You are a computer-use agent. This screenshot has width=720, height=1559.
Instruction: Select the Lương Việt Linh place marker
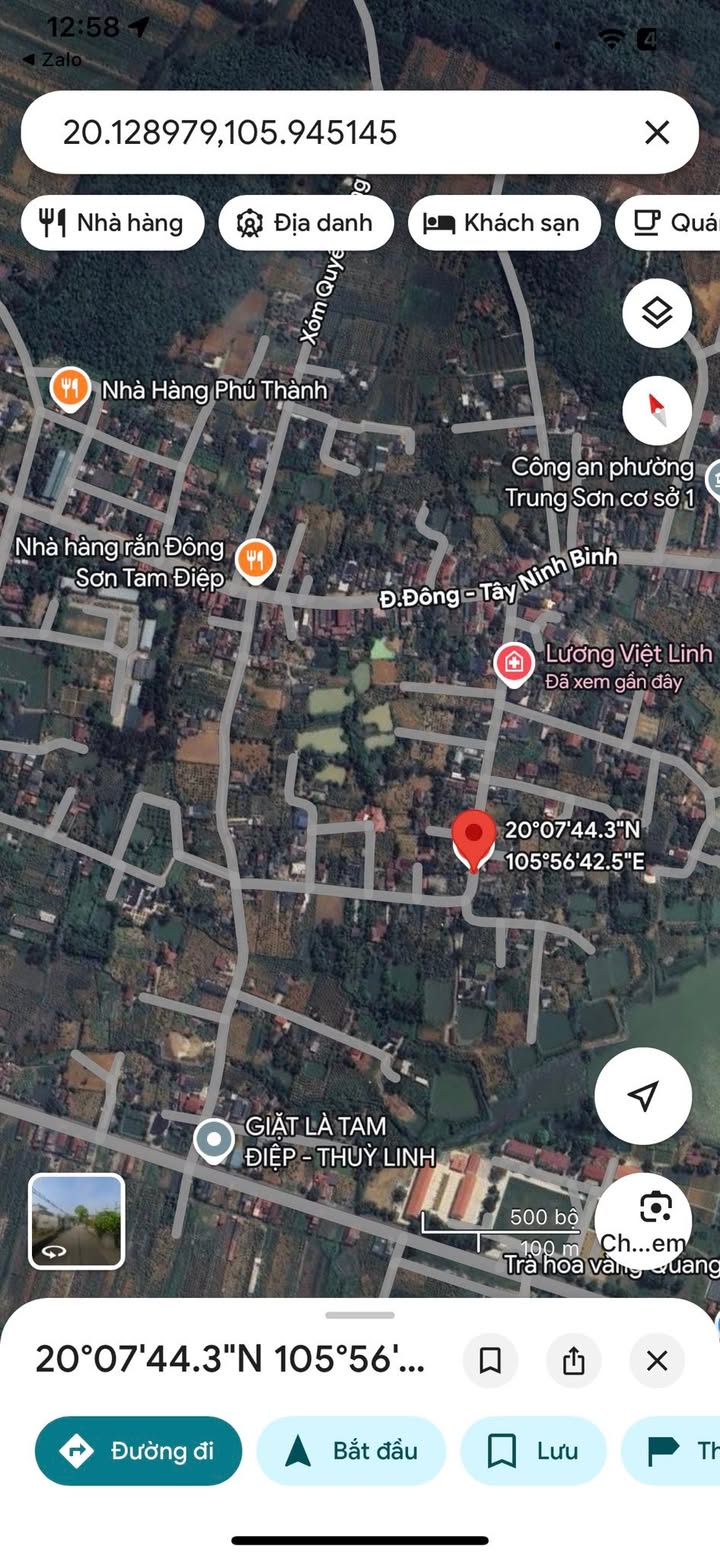point(514,664)
